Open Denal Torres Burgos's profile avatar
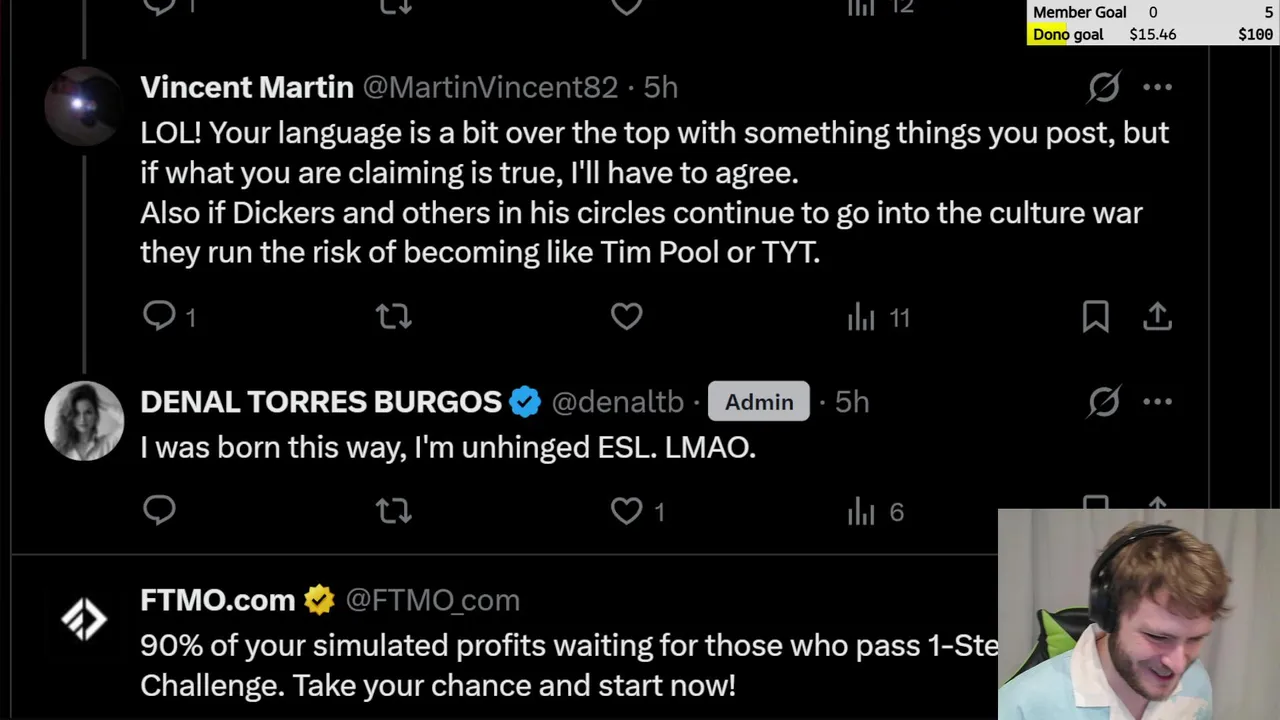This screenshot has height=720, width=1280. click(x=84, y=421)
